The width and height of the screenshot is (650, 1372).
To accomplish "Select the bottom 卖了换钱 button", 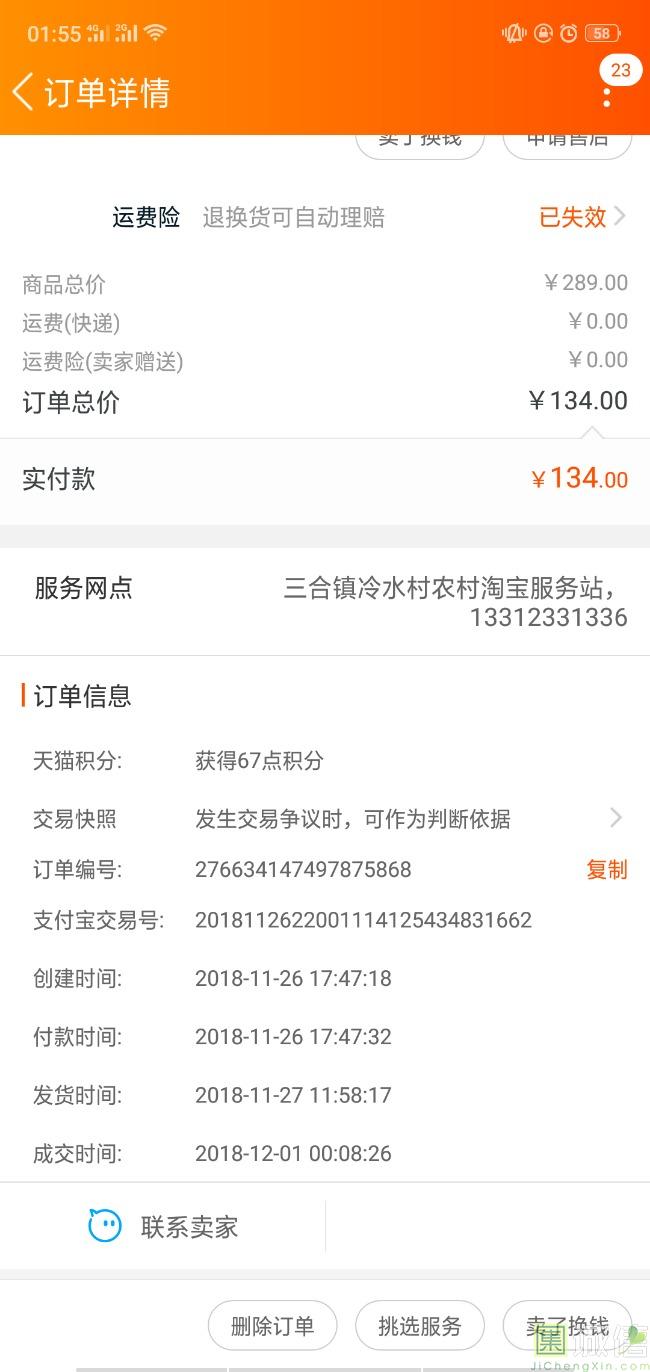I will coord(567,1326).
